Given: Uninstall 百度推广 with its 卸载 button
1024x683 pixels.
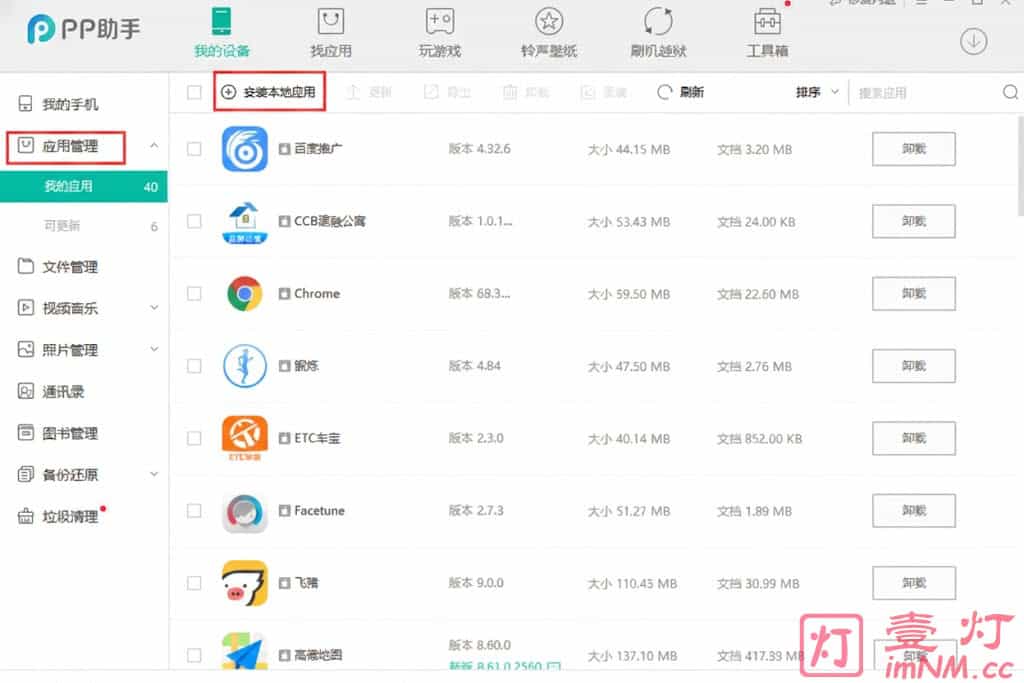Looking at the screenshot, I should coord(913,149).
